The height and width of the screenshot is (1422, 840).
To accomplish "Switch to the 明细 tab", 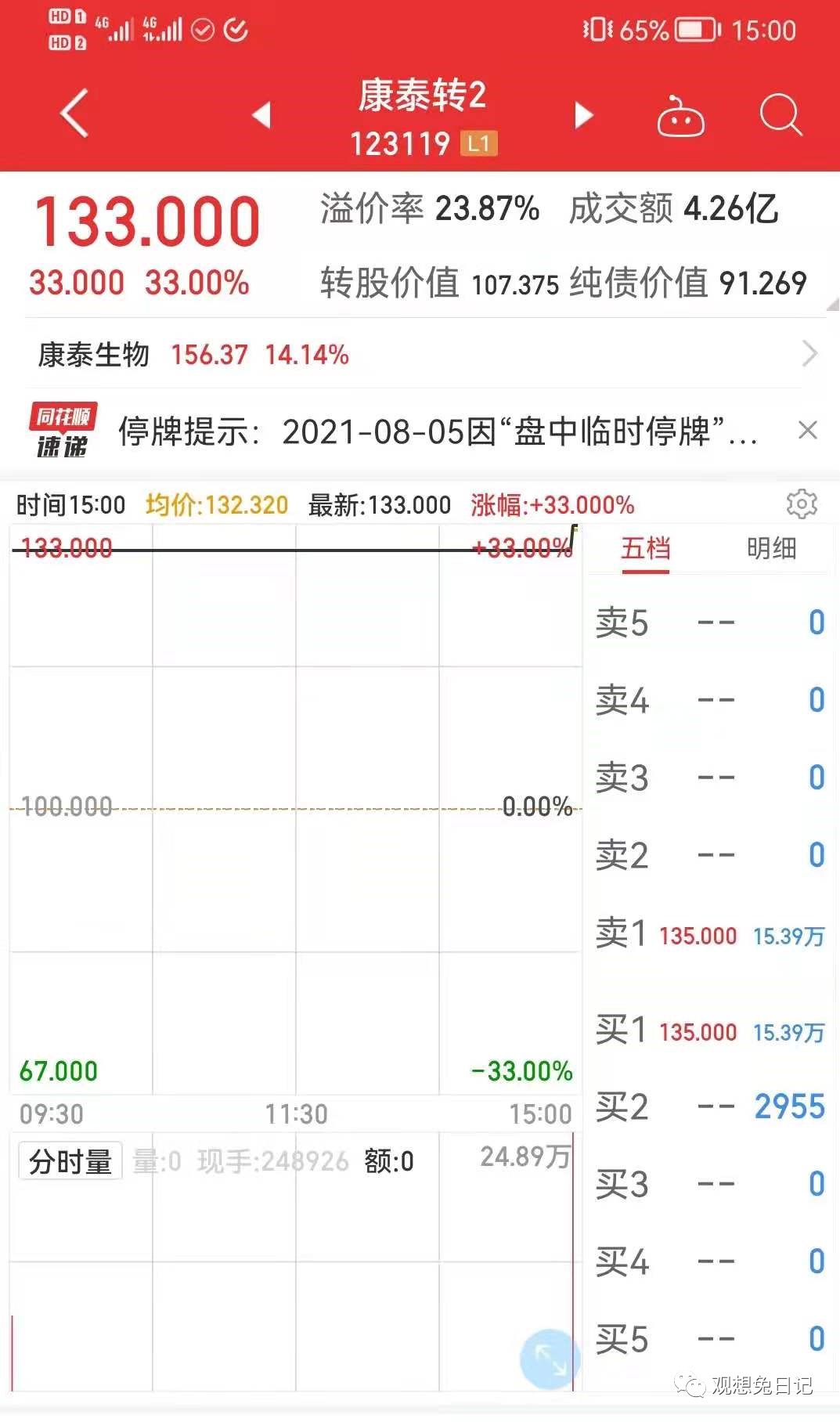I will (x=771, y=548).
